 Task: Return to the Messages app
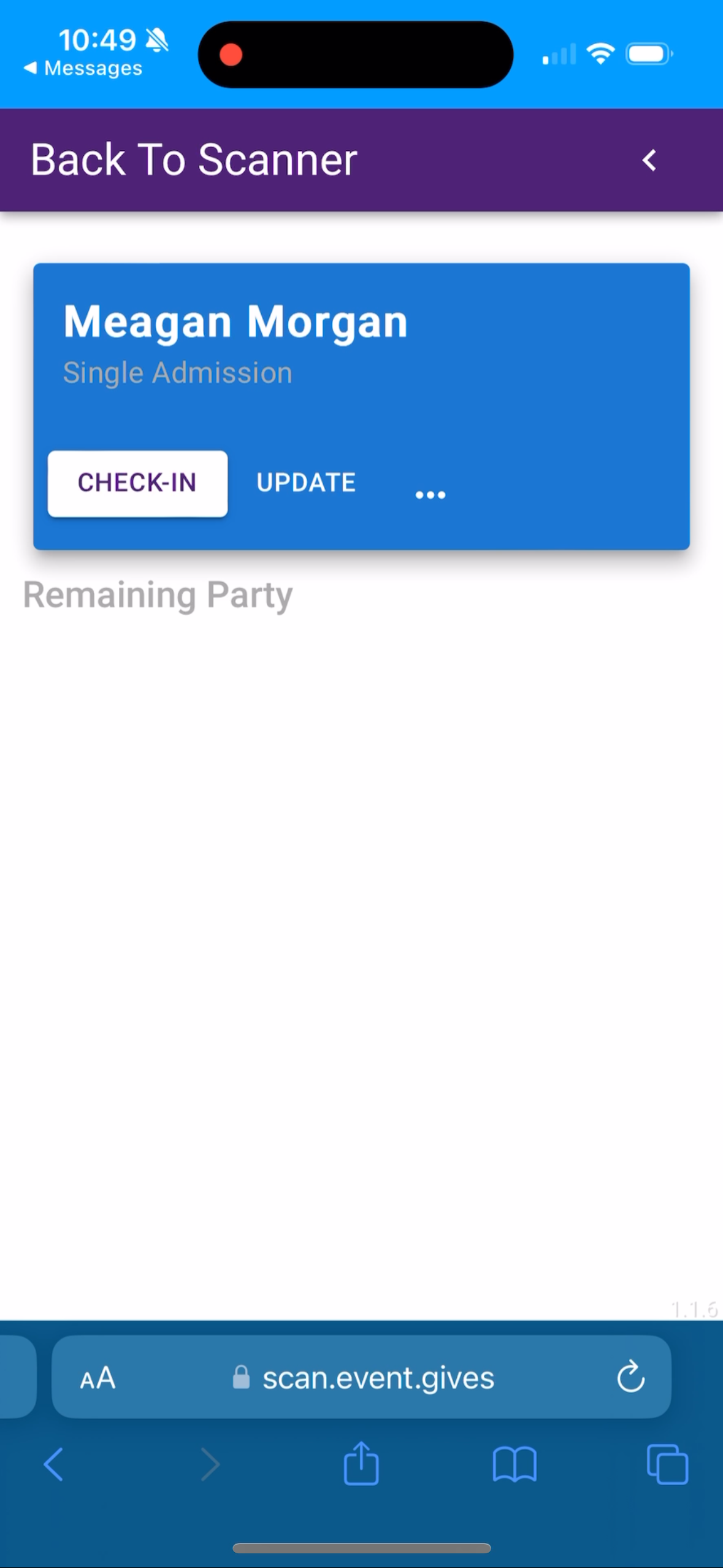(83, 68)
